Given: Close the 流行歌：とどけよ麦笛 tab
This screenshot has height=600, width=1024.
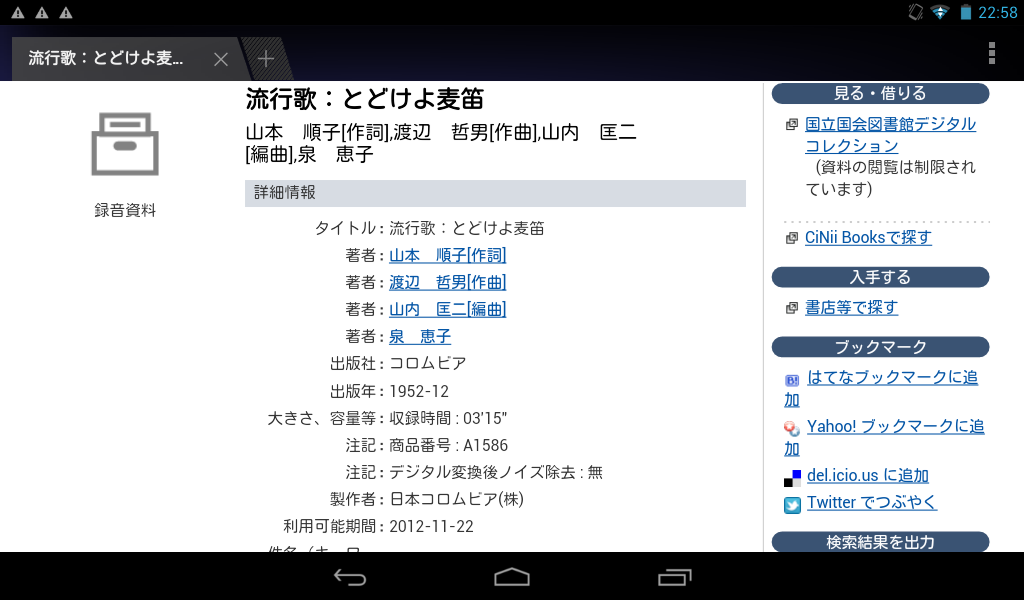Looking at the screenshot, I should pos(221,59).
